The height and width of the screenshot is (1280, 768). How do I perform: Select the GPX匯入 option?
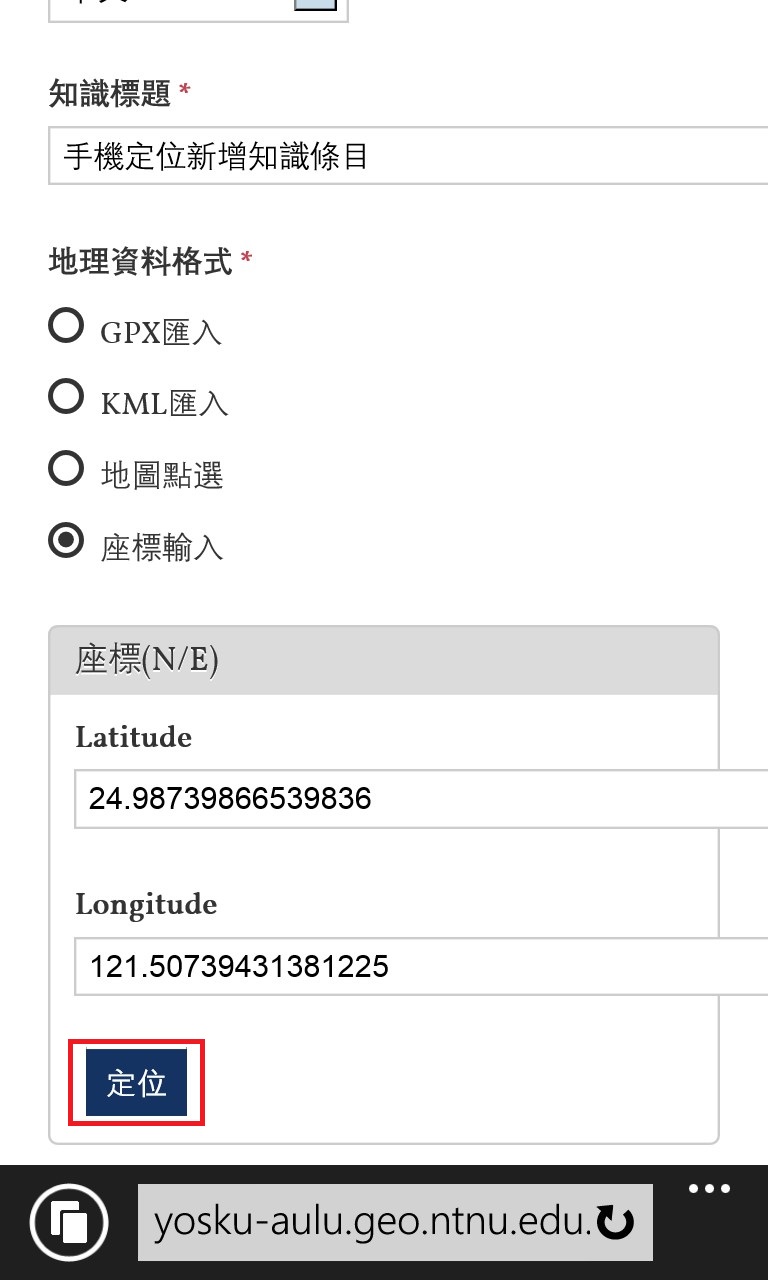tap(66, 326)
